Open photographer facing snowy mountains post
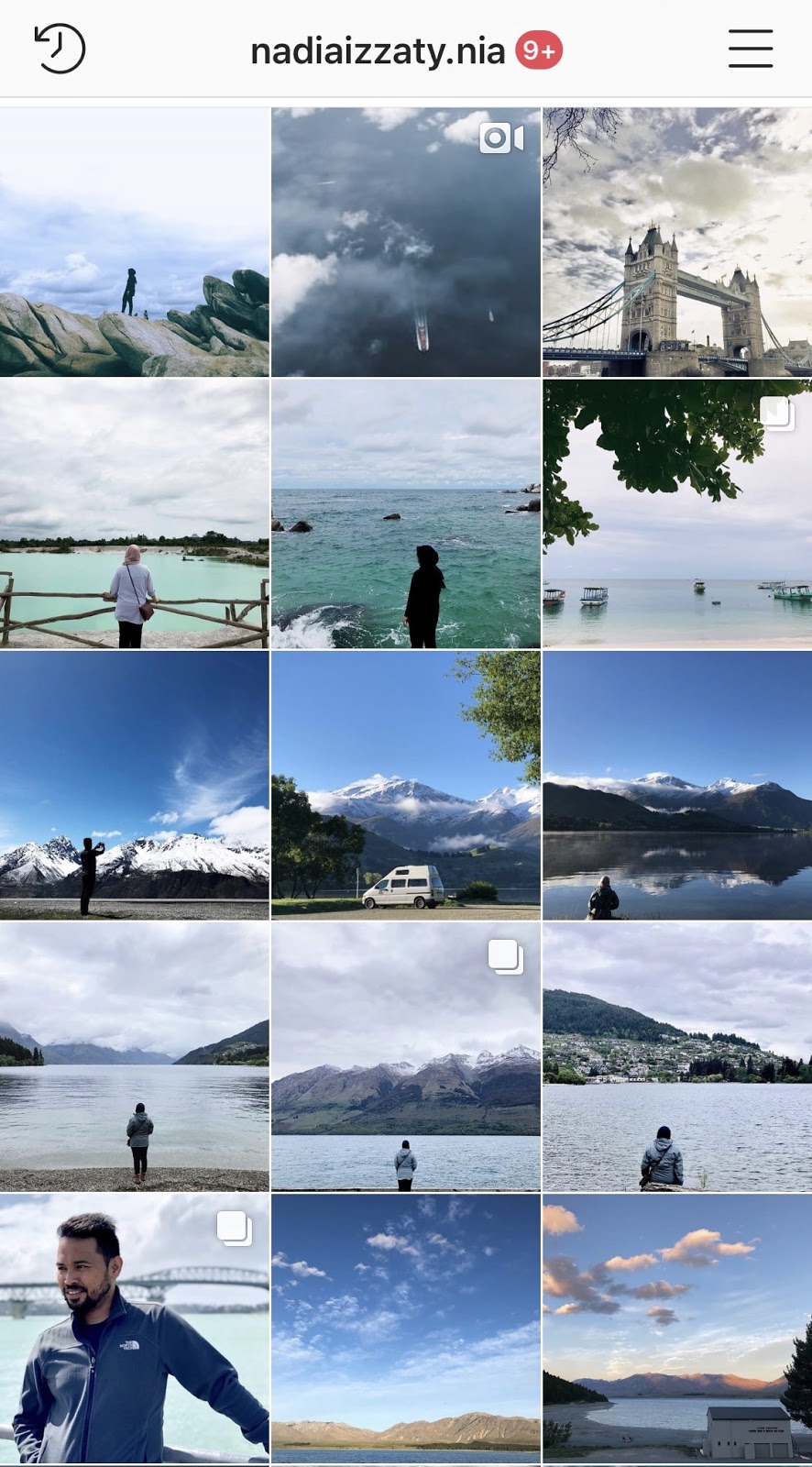Screen dimensions: 812x1467 (x=135, y=785)
